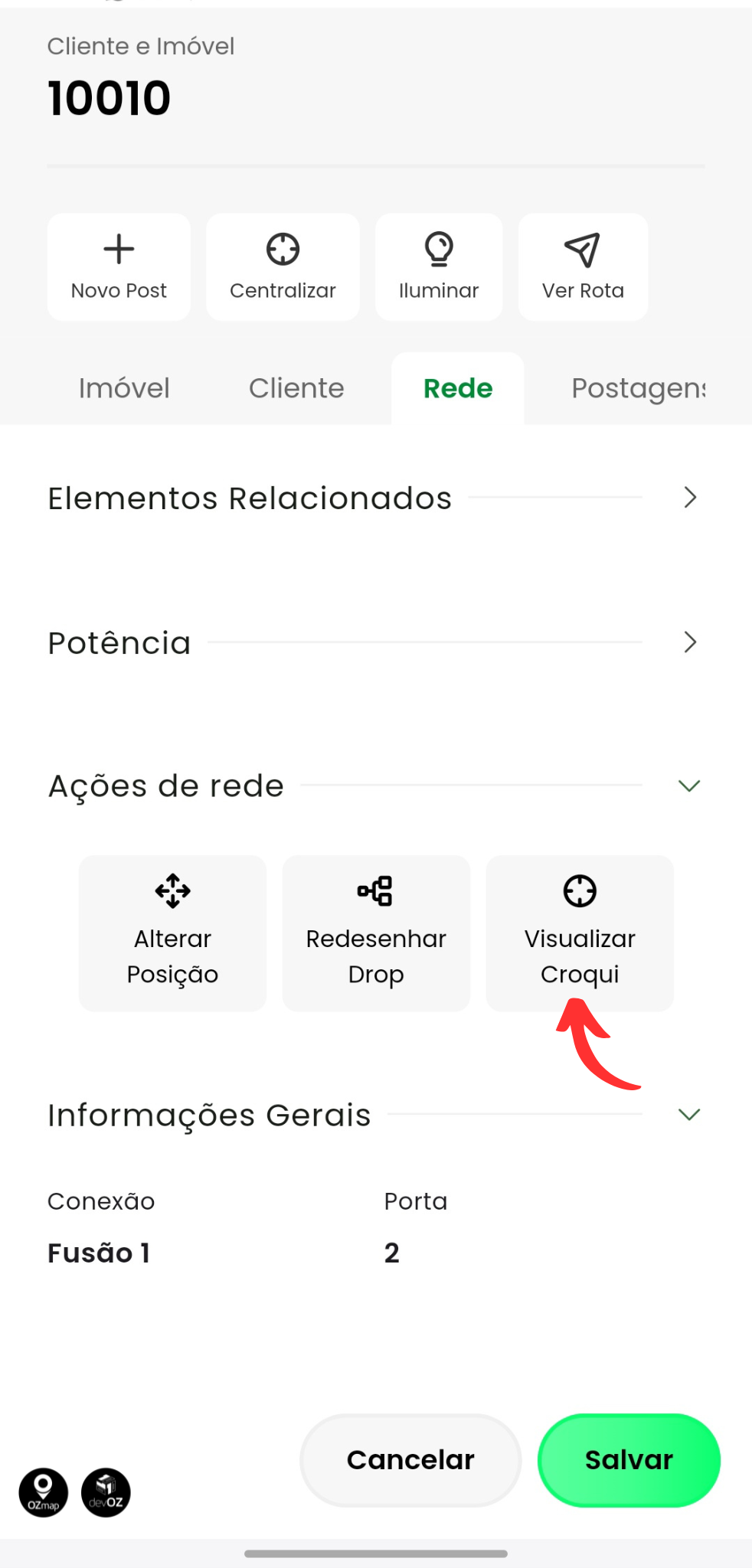Switch to the Cliente tab
This screenshot has height=1568, width=752.
tap(296, 388)
